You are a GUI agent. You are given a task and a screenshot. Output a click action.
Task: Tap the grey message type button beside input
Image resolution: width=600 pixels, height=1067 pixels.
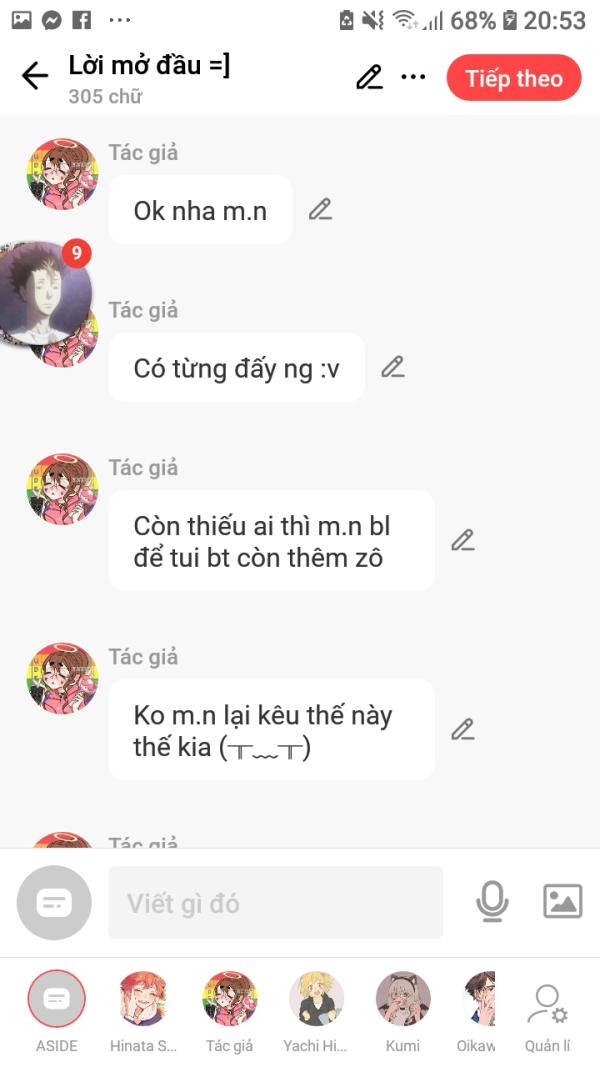pyautogui.click(x=54, y=902)
